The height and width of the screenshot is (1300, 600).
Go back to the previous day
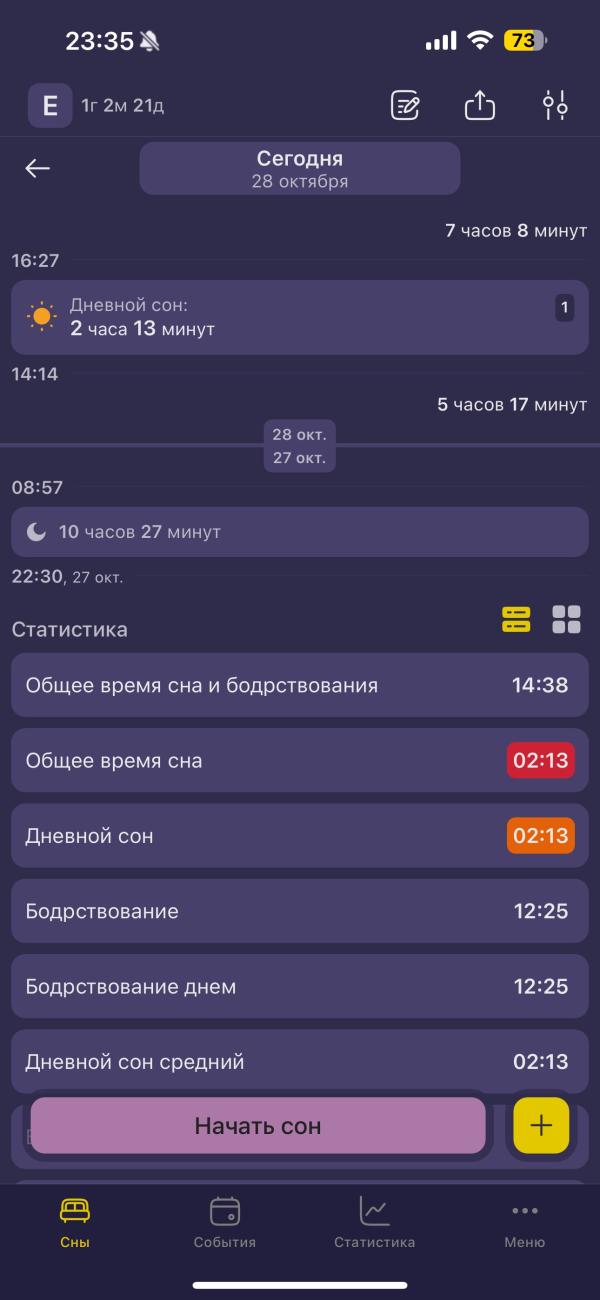pyautogui.click(x=38, y=168)
